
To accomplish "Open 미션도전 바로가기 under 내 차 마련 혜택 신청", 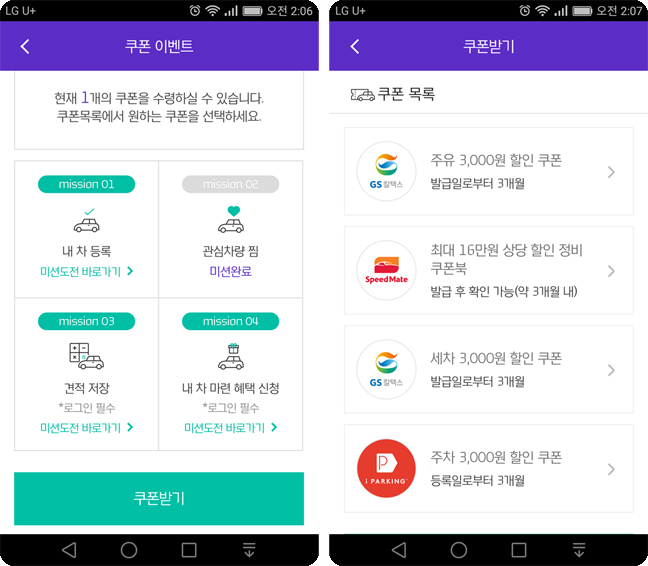I will pyautogui.click(x=231, y=427).
